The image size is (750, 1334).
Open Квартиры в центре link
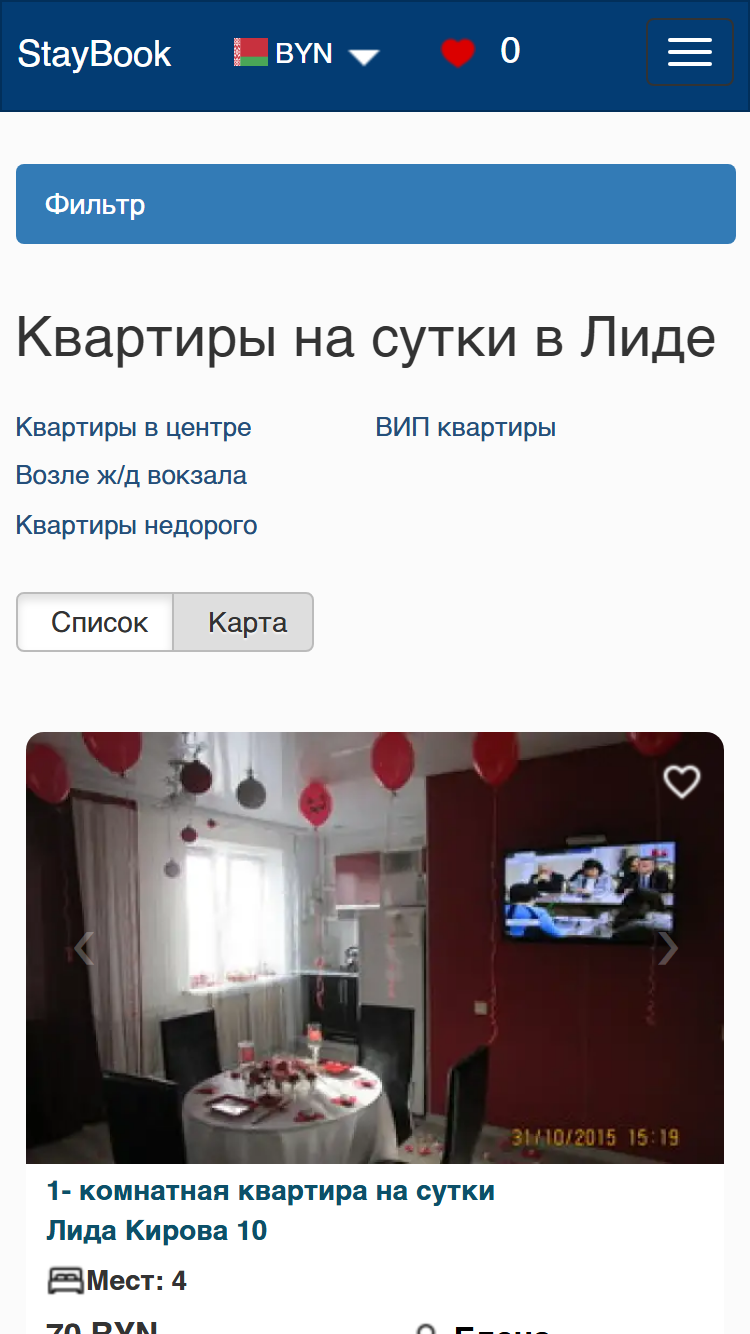(x=134, y=428)
